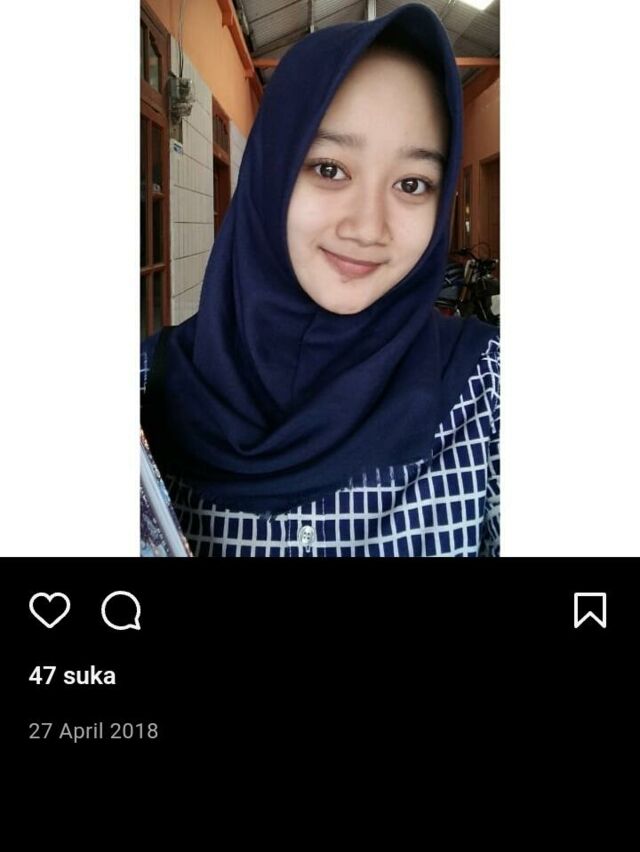Open comments with the speech bubble icon
Viewport: 640px width, 852px height.
pos(121,610)
